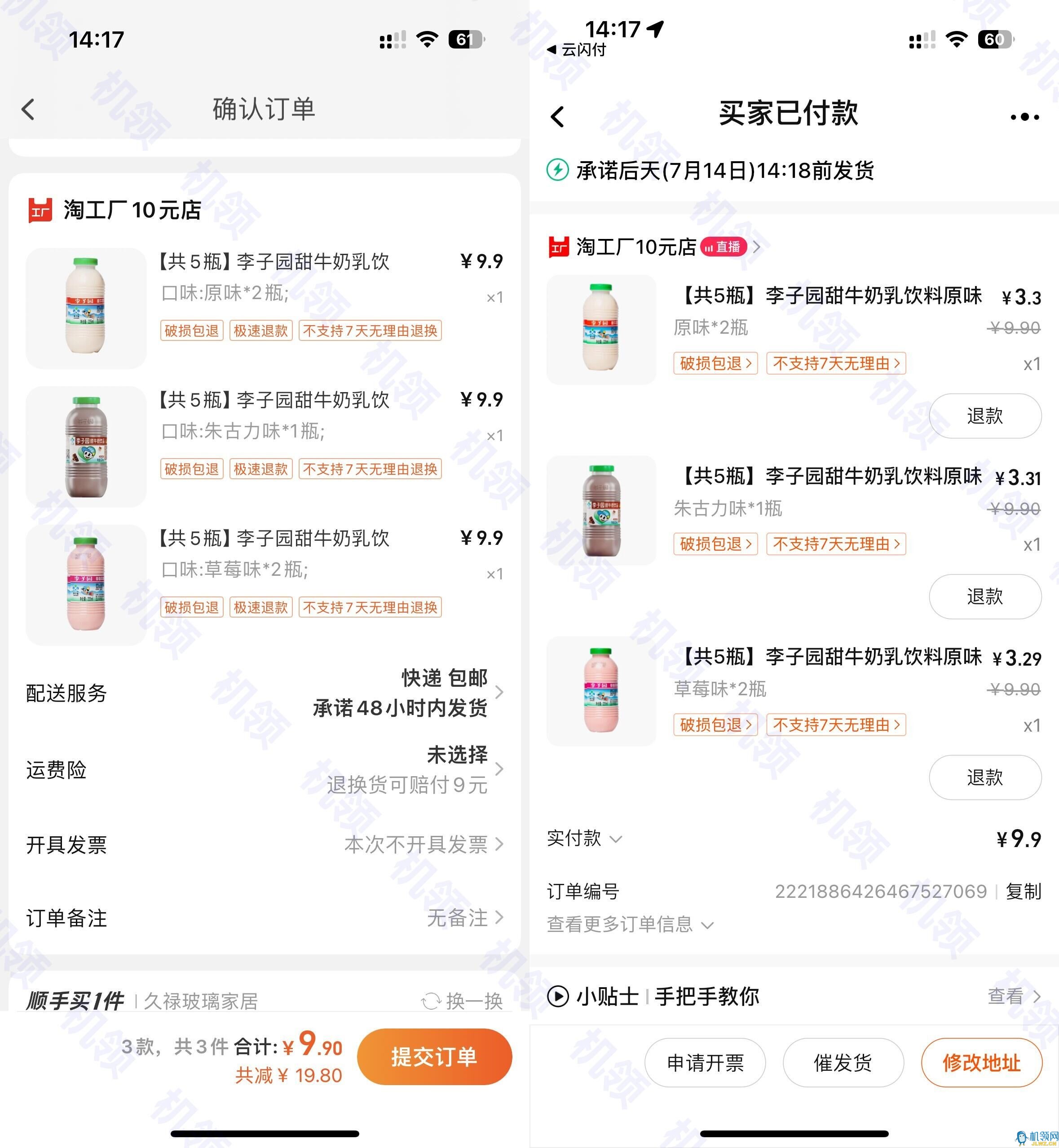This screenshot has width=1059, height=1148.
Task: Tap 修改地址 to change the address
Action: (981, 1063)
